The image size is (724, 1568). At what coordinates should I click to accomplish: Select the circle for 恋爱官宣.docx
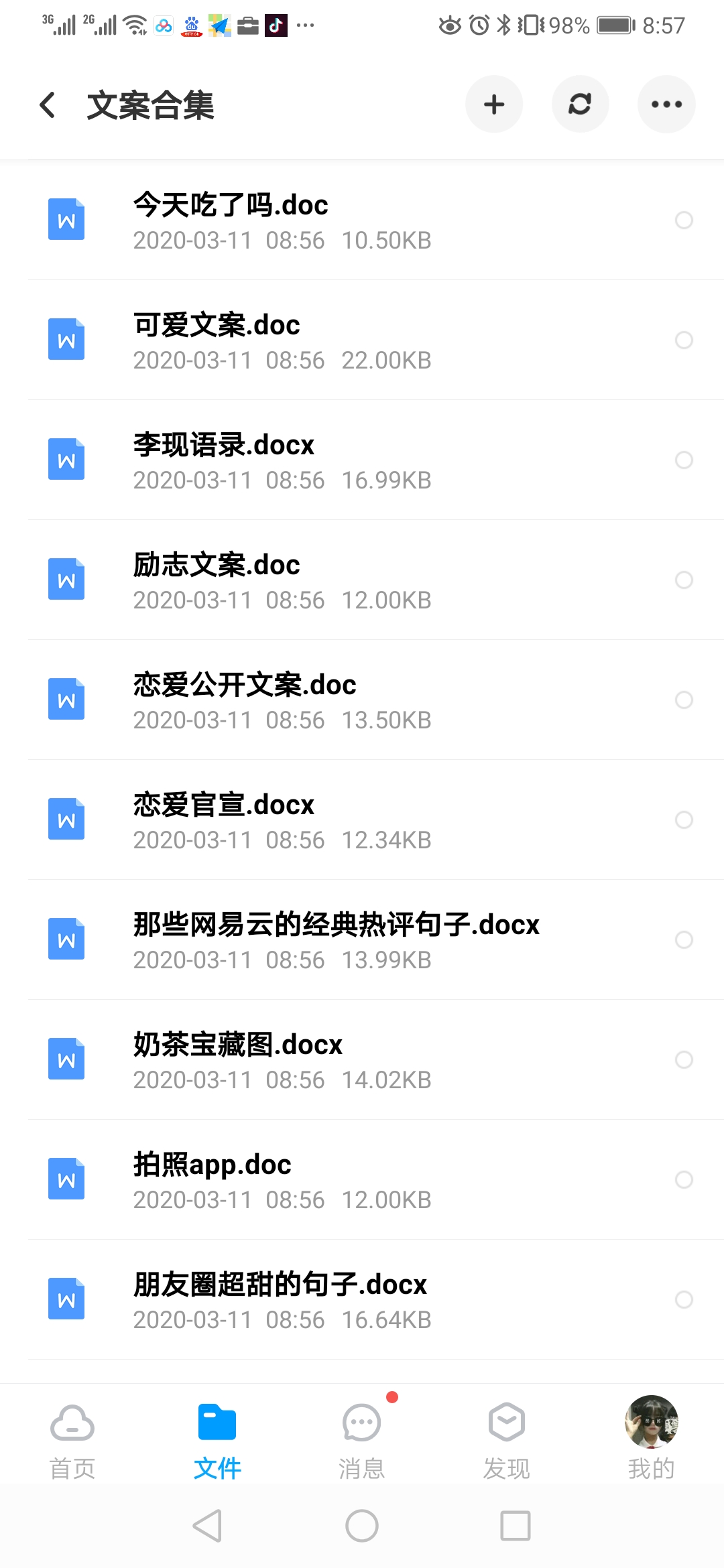point(684,820)
